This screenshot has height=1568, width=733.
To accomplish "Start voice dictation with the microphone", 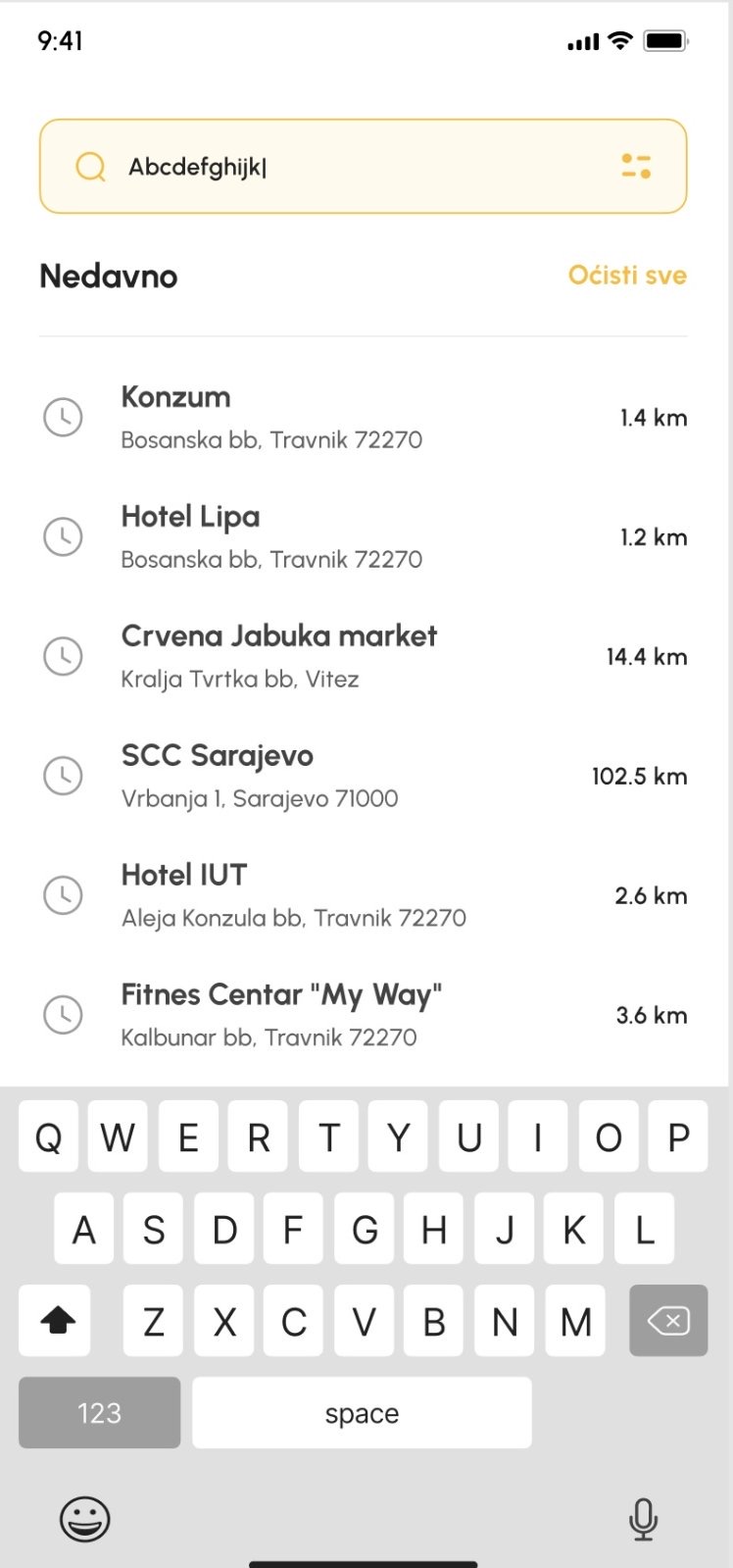I will click(x=643, y=1519).
